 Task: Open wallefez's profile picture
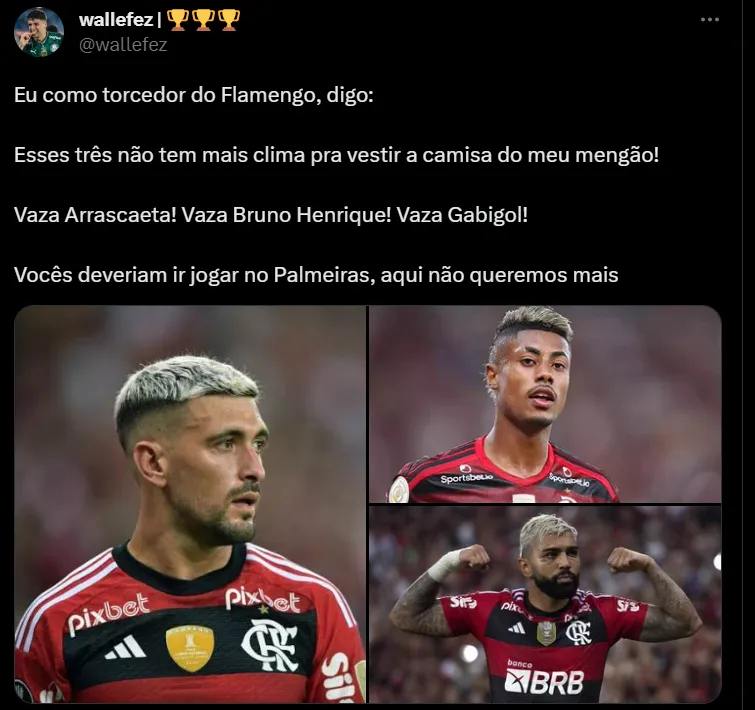39,31
